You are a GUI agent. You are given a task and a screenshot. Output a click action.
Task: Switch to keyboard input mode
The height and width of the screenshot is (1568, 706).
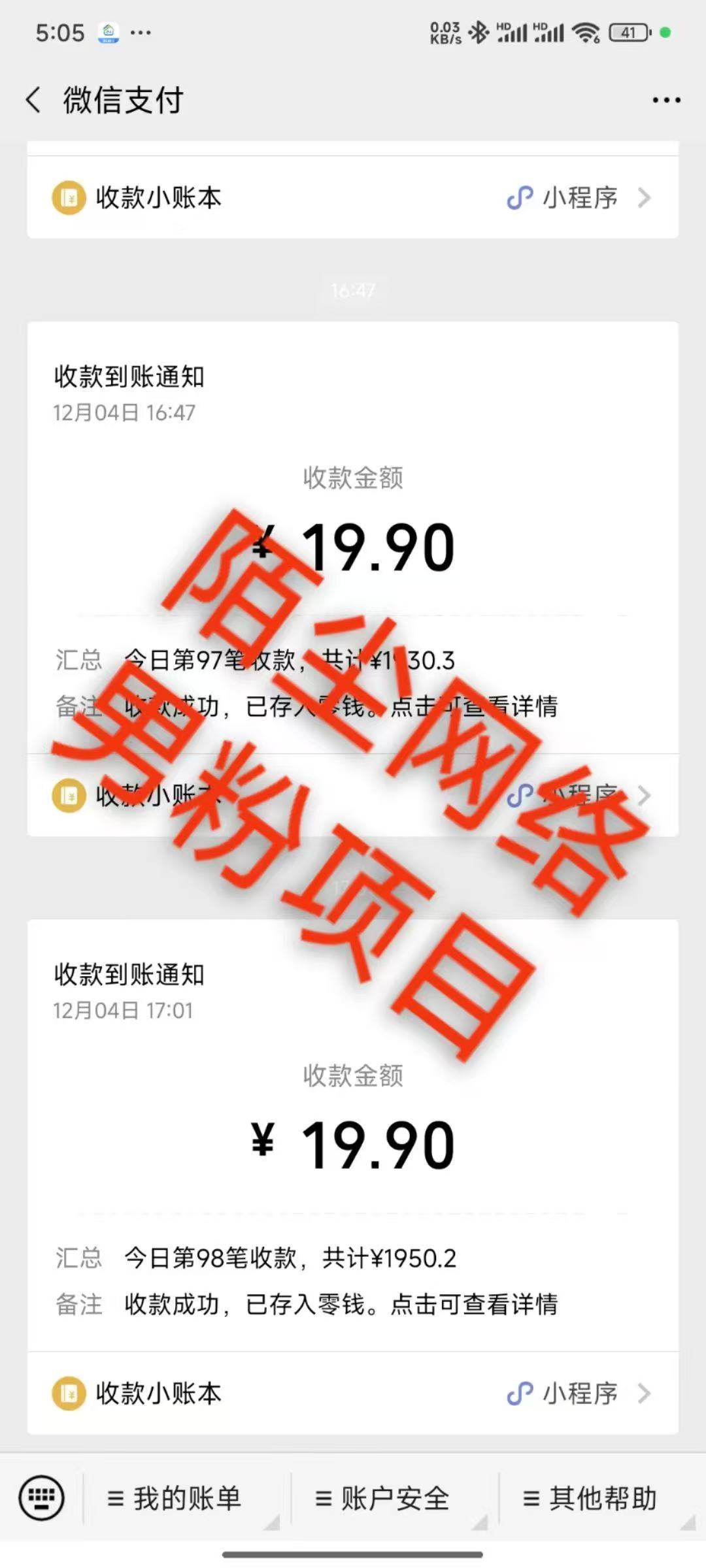coord(42,1498)
